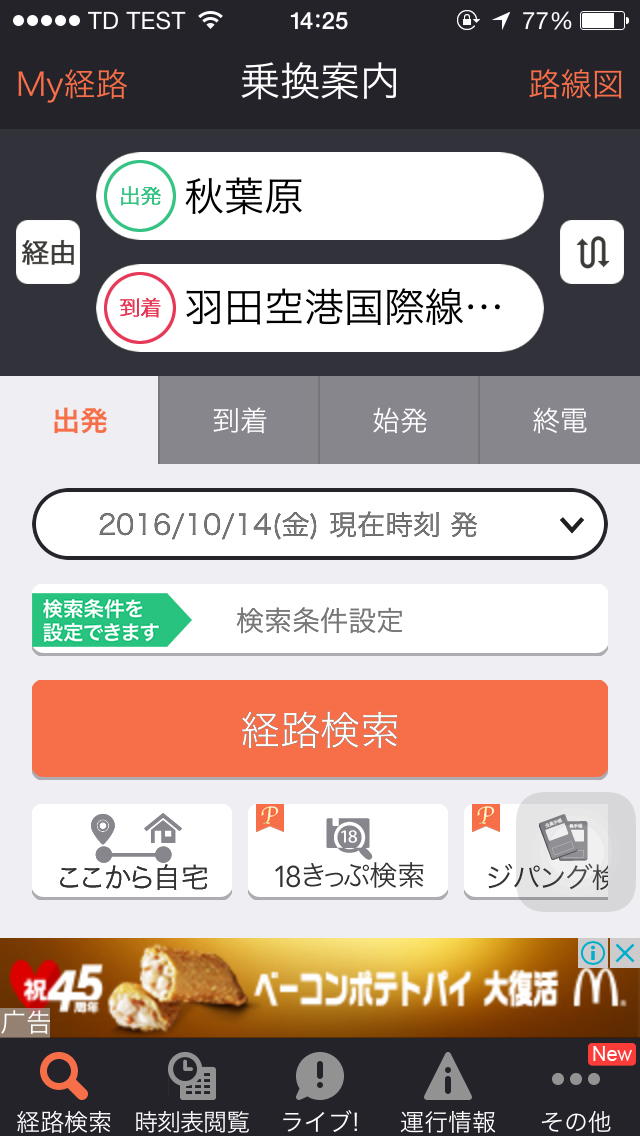The image size is (640, 1136).
Task: Open 運行情報 service status tab
Action: click(448, 1092)
